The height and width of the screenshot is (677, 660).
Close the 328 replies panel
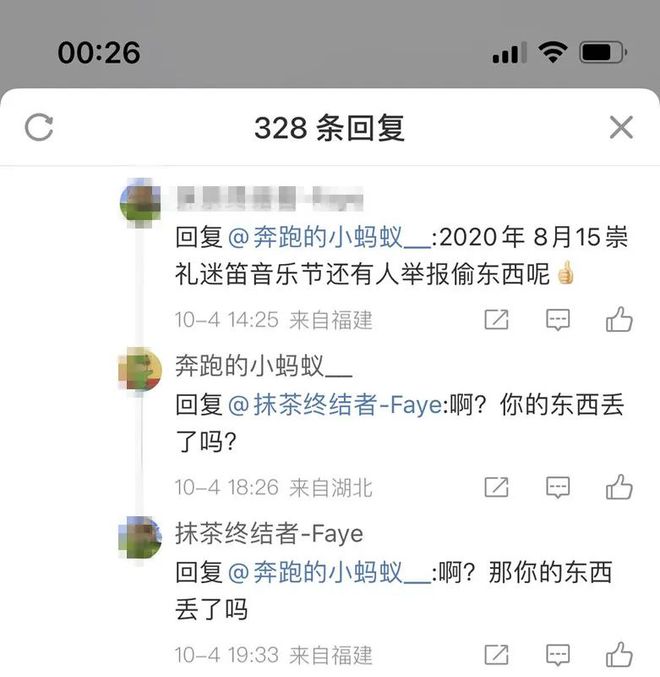point(621,127)
